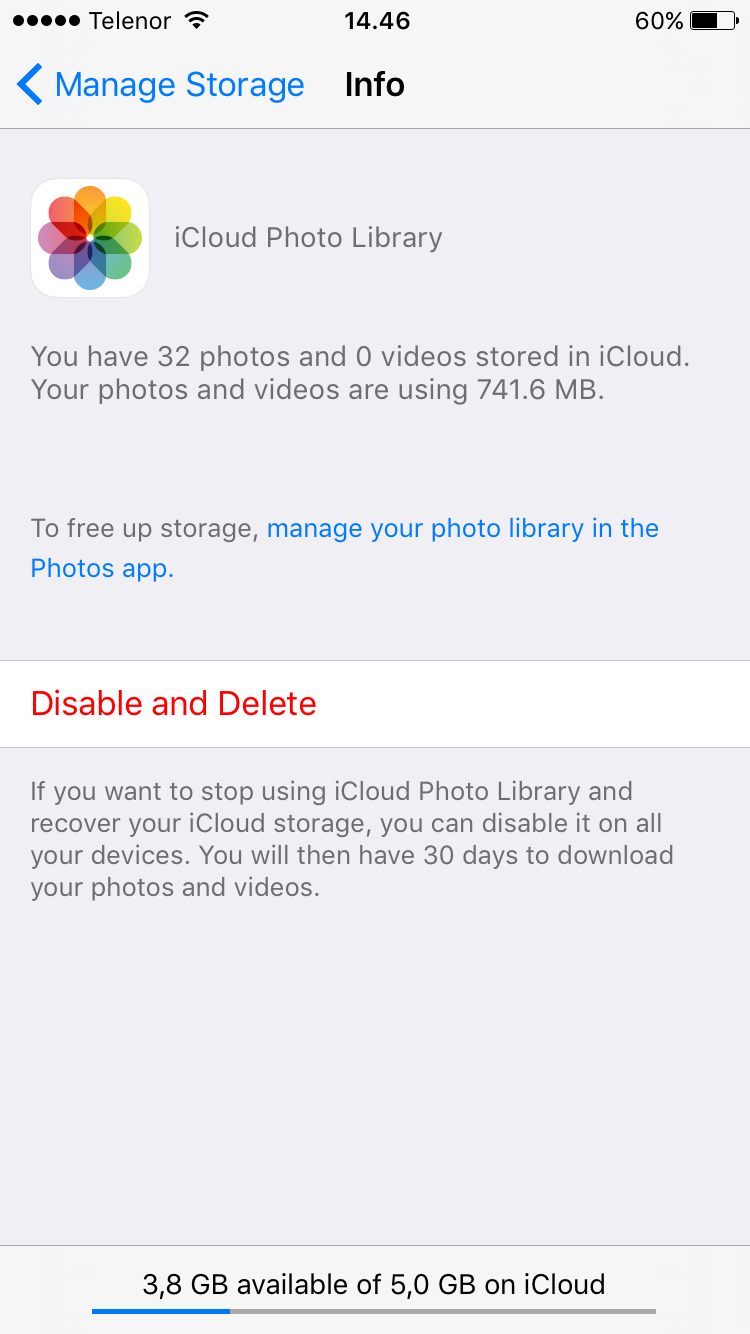Tap Disable and Delete
The image size is (750, 1334).
coord(375,704)
